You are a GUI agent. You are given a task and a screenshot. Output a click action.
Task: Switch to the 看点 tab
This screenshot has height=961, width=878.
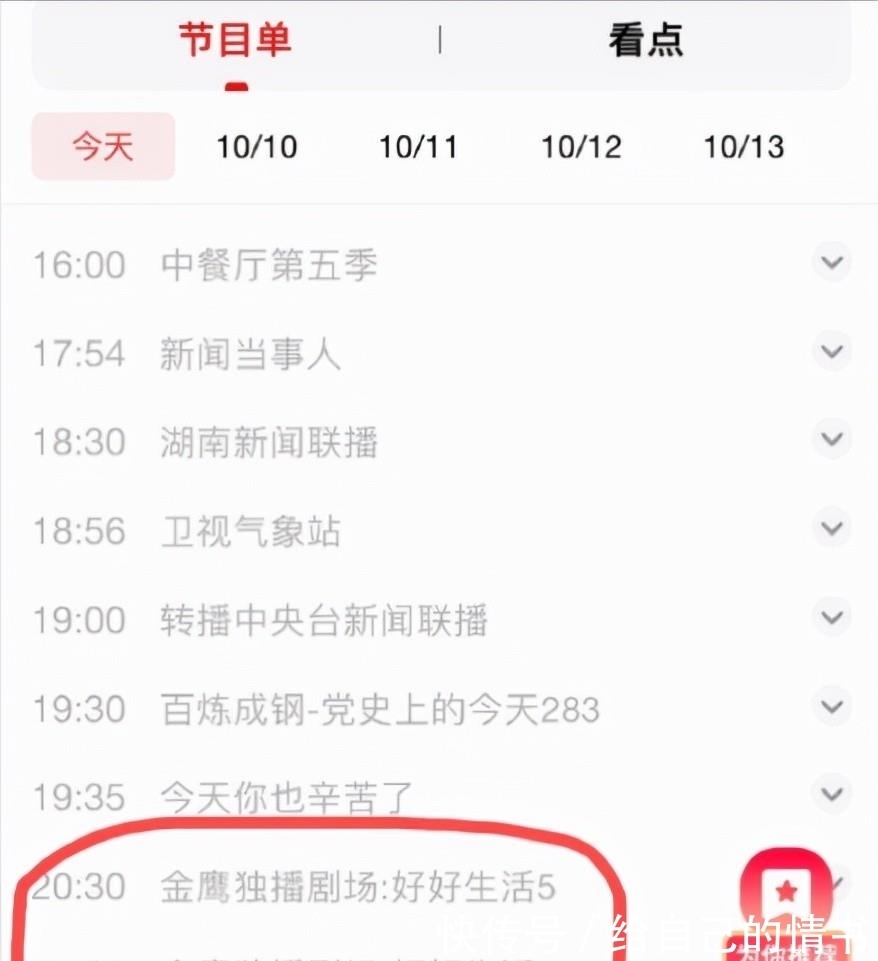pos(645,40)
